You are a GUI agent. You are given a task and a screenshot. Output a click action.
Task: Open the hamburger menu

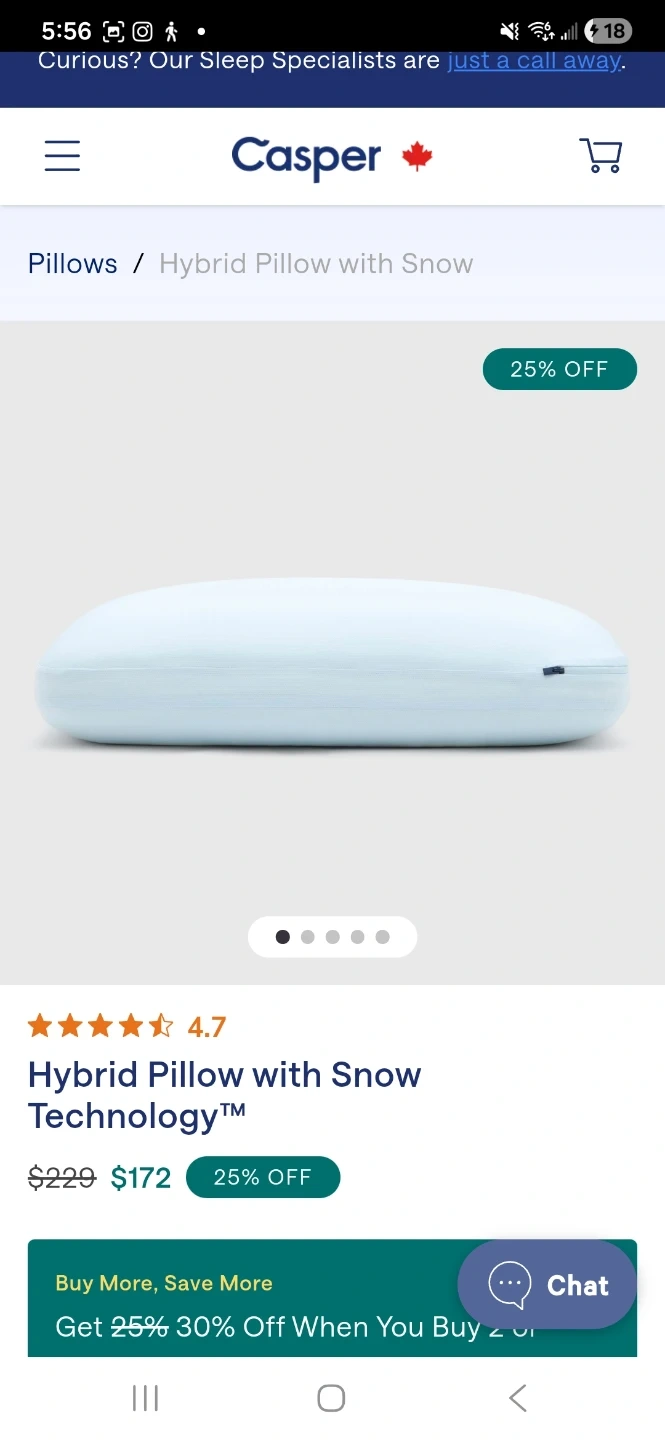pyautogui.click(x=62, y=156)
